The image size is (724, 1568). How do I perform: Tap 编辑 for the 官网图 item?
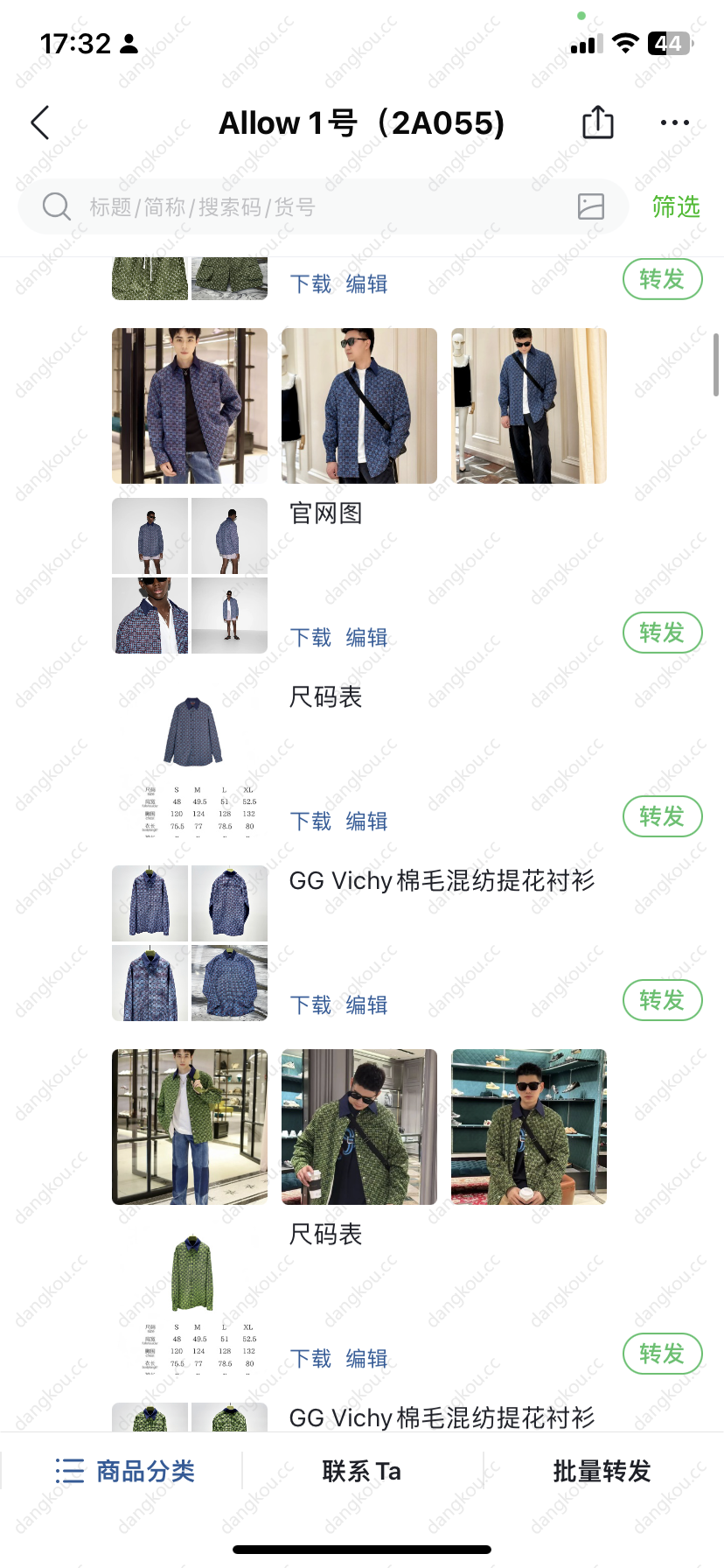366,638
